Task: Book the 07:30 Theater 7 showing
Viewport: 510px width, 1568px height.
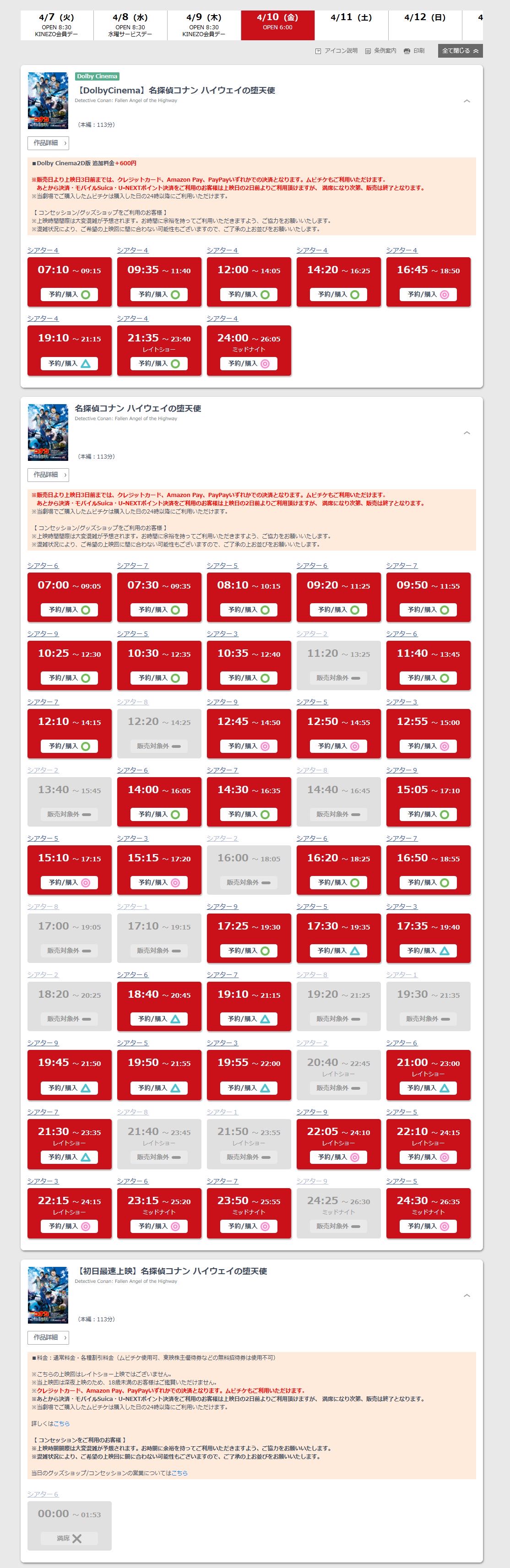Action: tap(159, 610)
